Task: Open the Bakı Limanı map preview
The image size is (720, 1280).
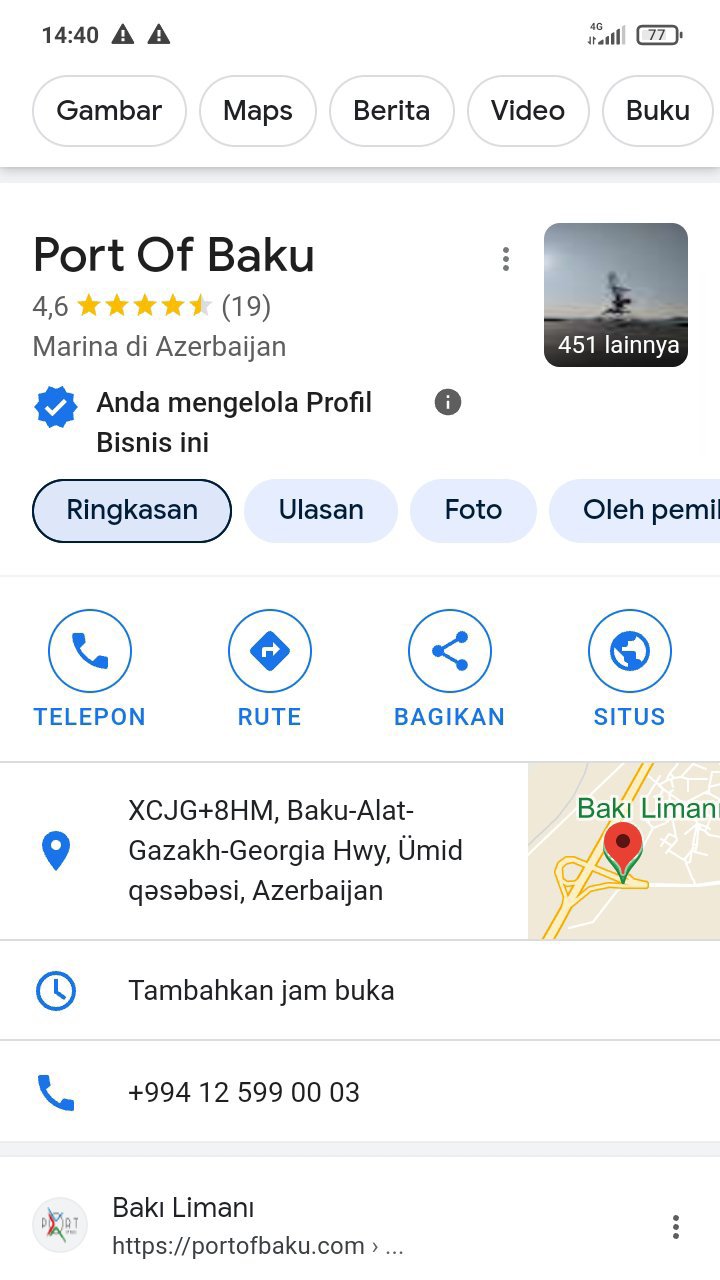Action: point(624,851)
